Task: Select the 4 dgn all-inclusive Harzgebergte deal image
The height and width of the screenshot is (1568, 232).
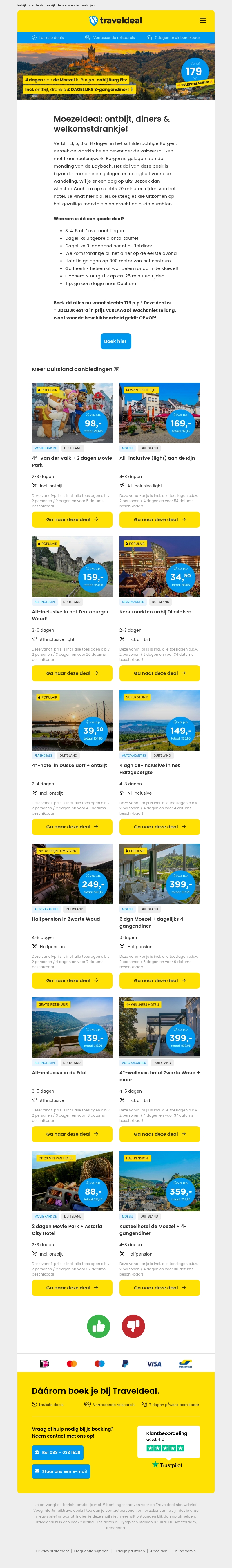Action: (159, 720)
